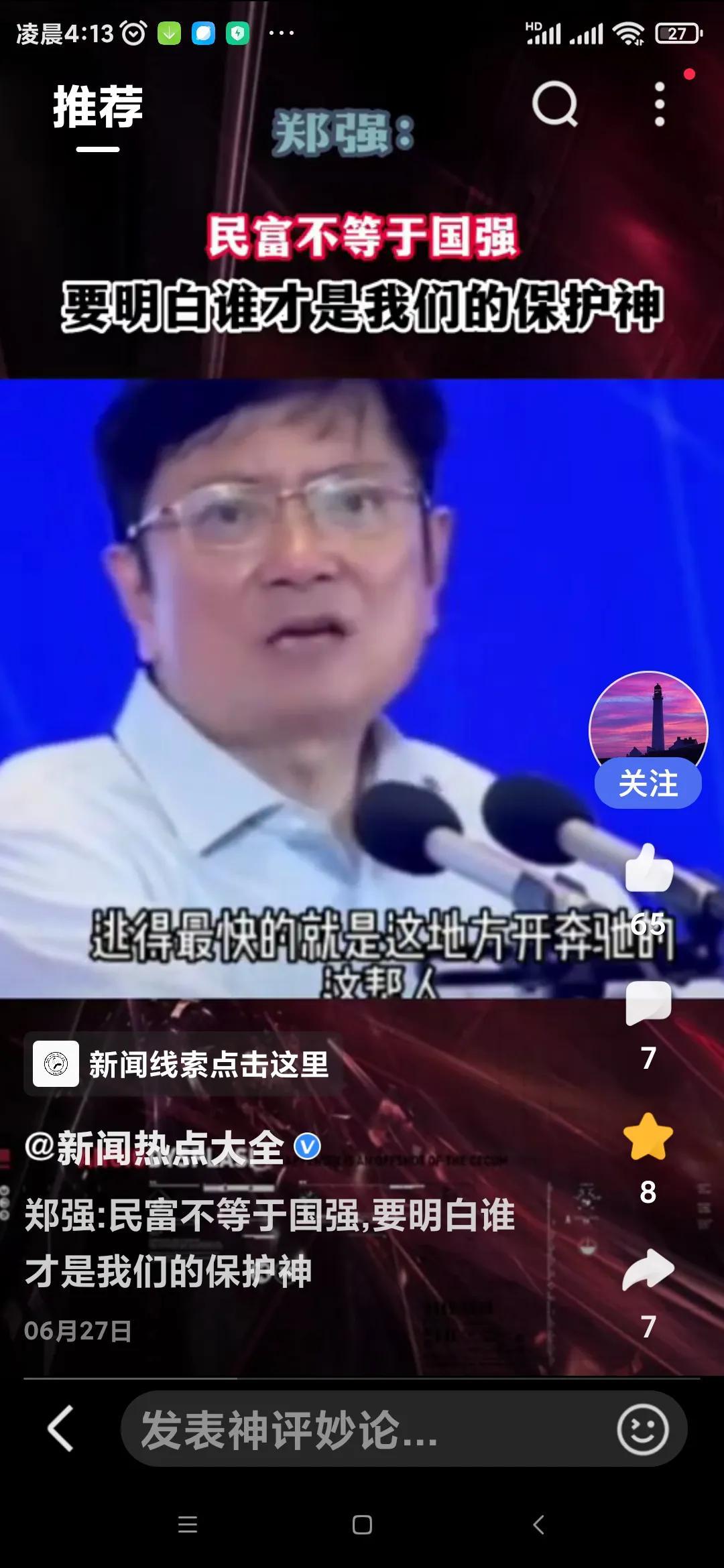Favorite the video with star icon

point(648,1136)
